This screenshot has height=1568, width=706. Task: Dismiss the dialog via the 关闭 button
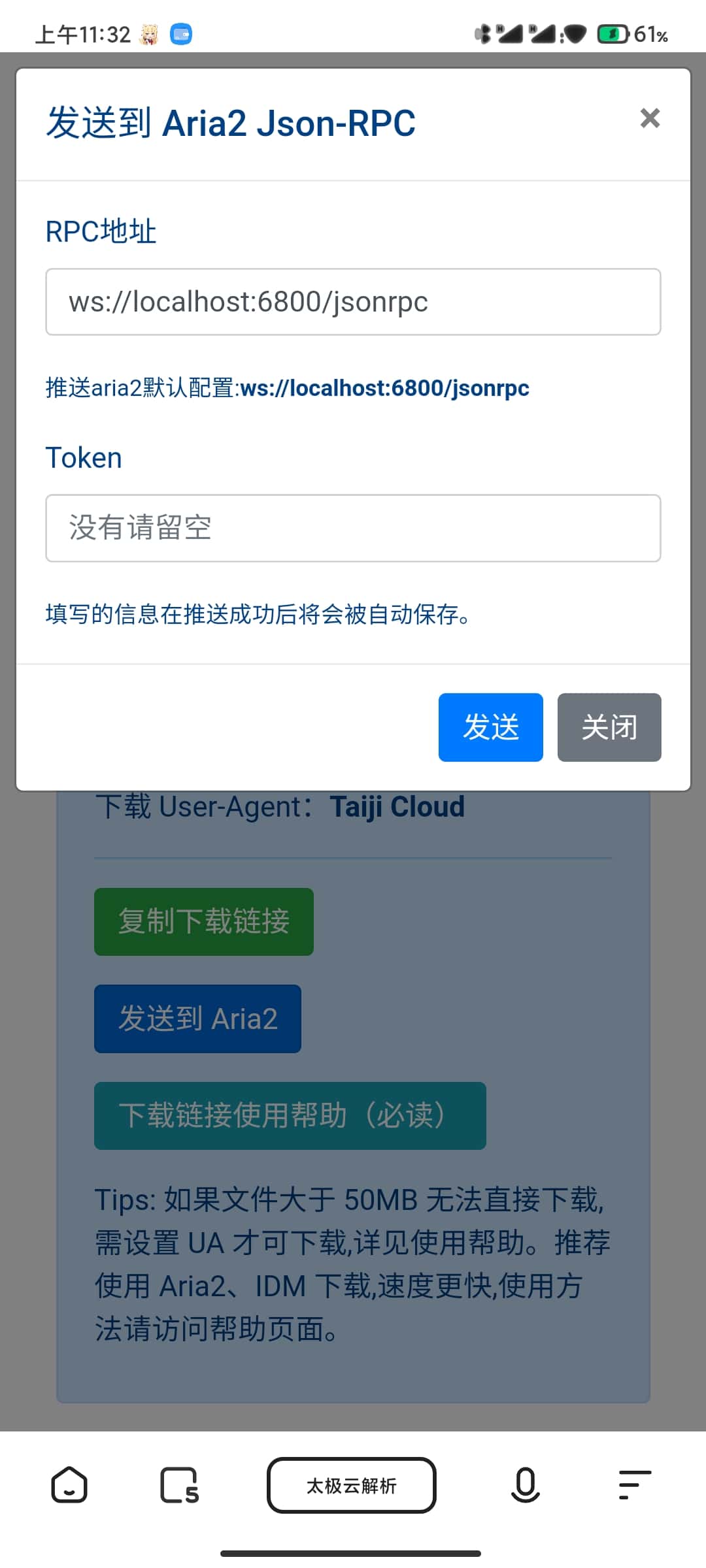tap(609, 727)
